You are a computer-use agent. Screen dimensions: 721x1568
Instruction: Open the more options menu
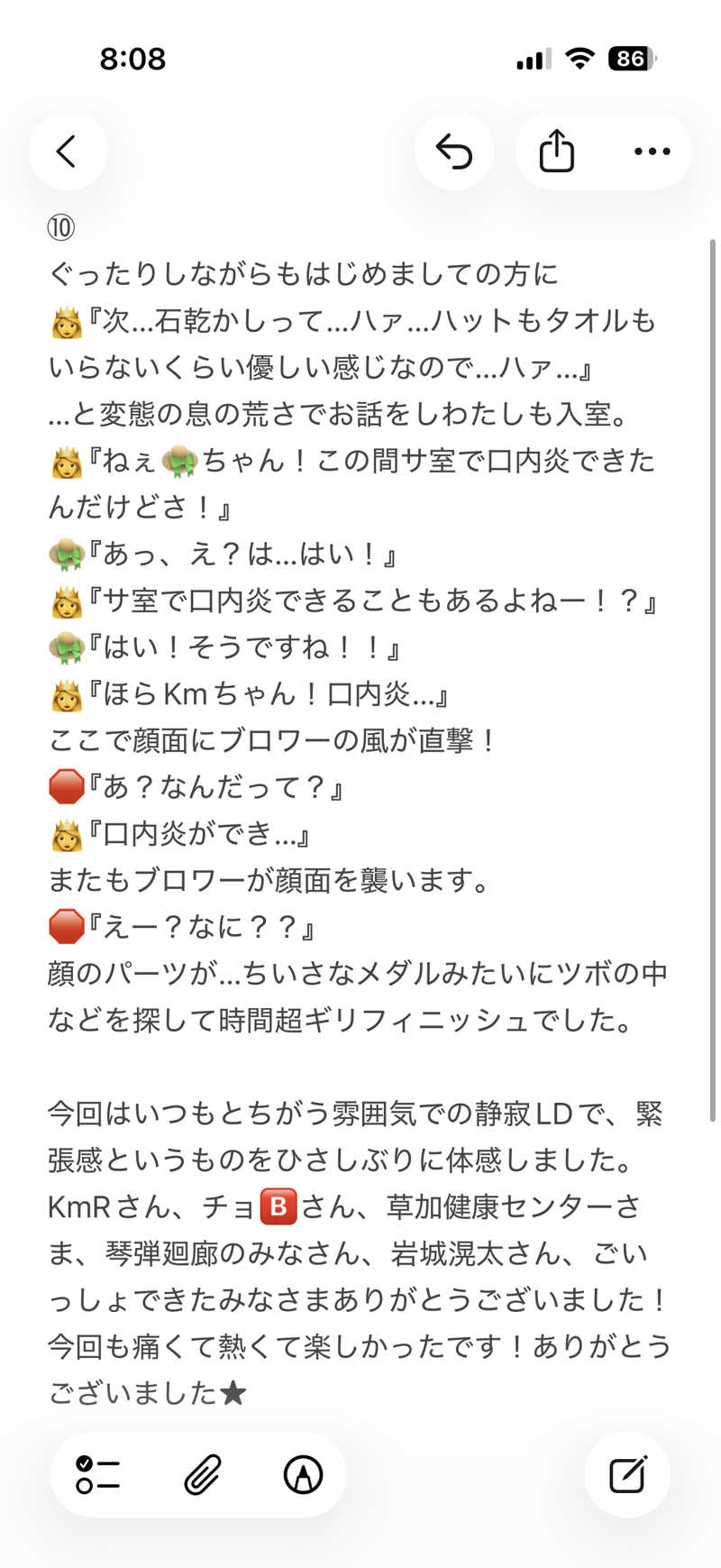[x=652, y=151]
